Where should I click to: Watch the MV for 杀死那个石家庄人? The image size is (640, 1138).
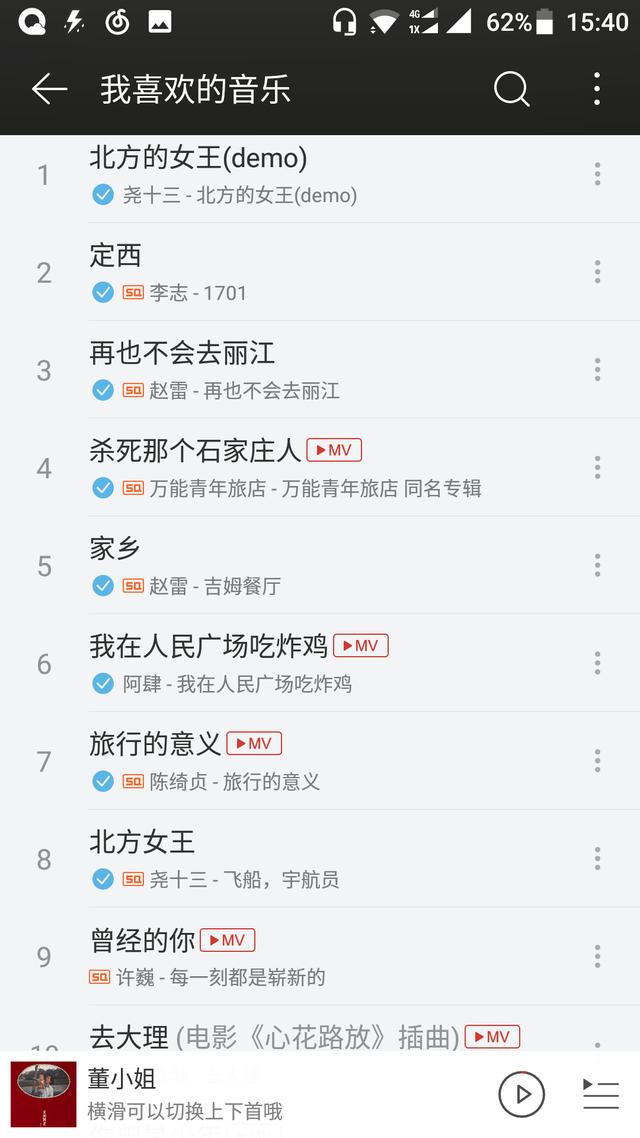pyautogui.click(x=334, y=450)
